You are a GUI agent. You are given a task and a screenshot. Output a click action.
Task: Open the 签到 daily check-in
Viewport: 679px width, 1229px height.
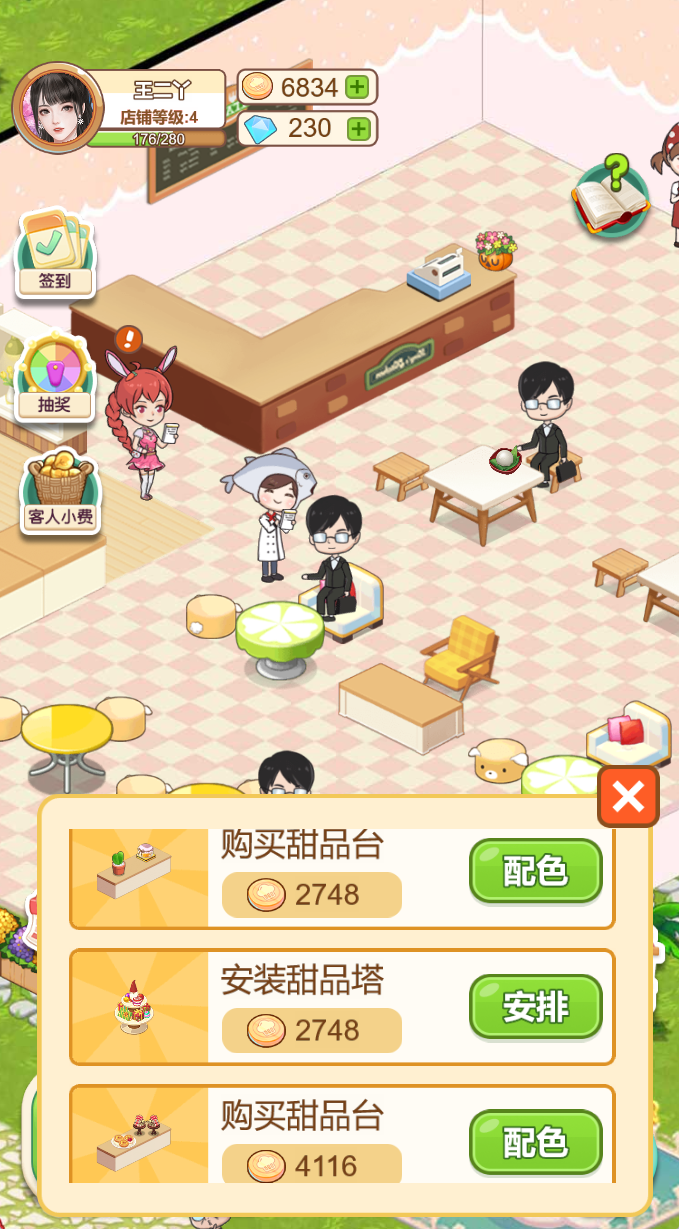click(56, 255)
